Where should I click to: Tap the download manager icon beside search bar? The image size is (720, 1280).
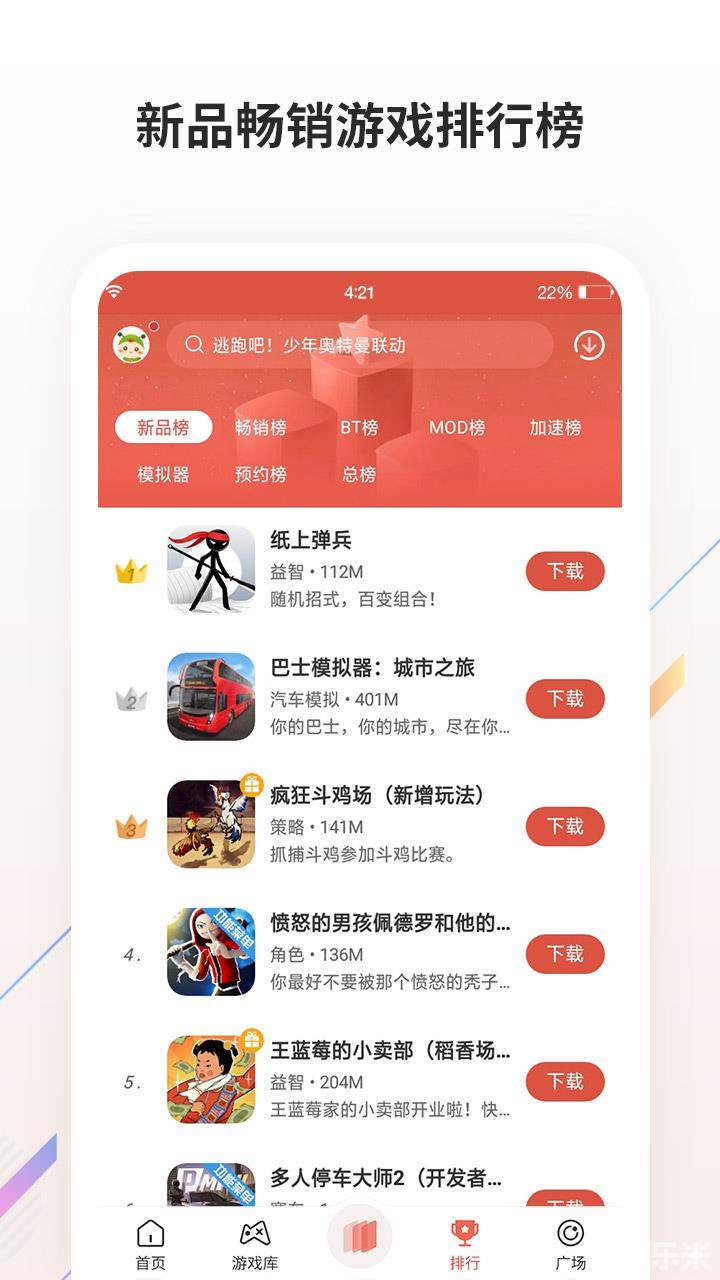click(x=588, y=342)
